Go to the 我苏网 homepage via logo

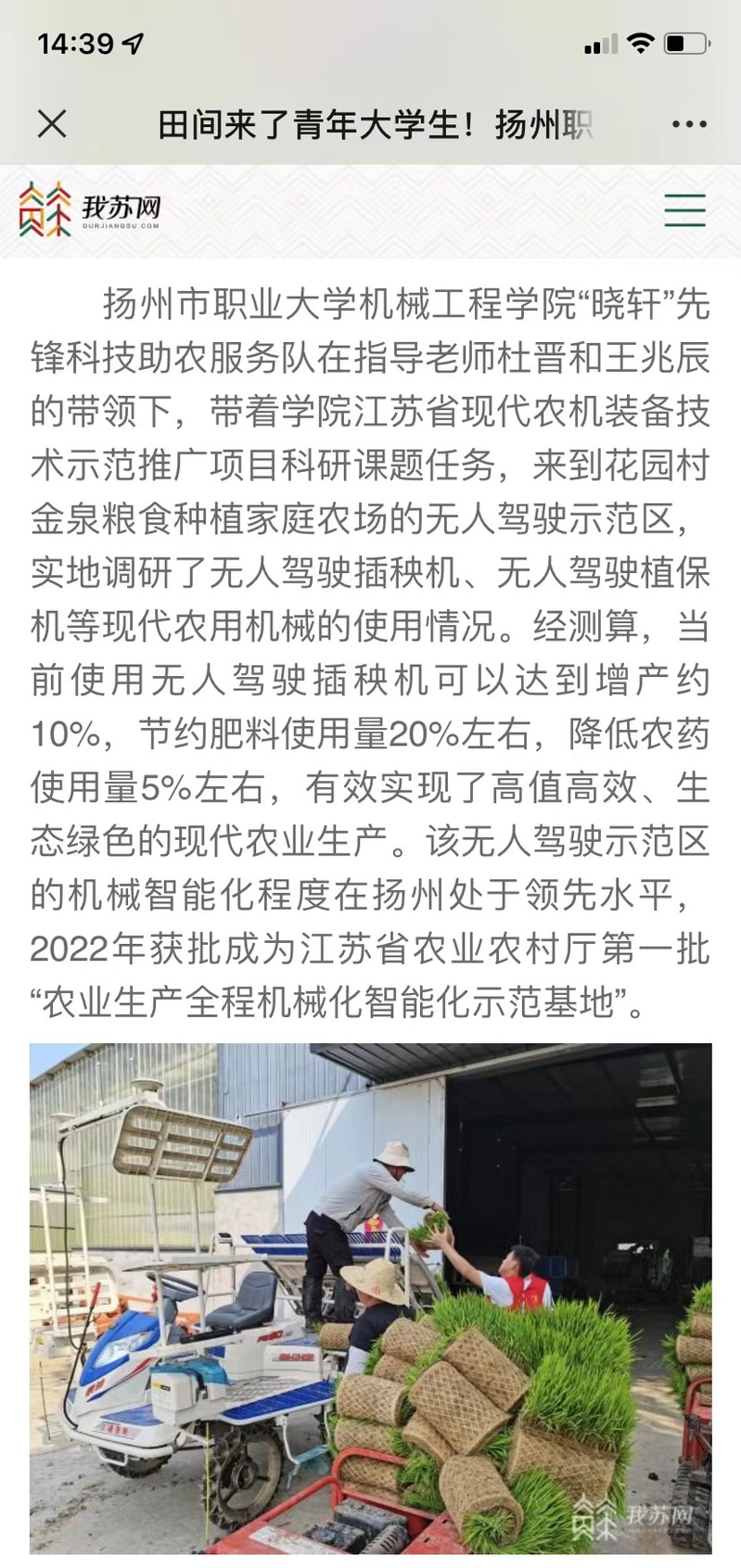pos(90,210)
